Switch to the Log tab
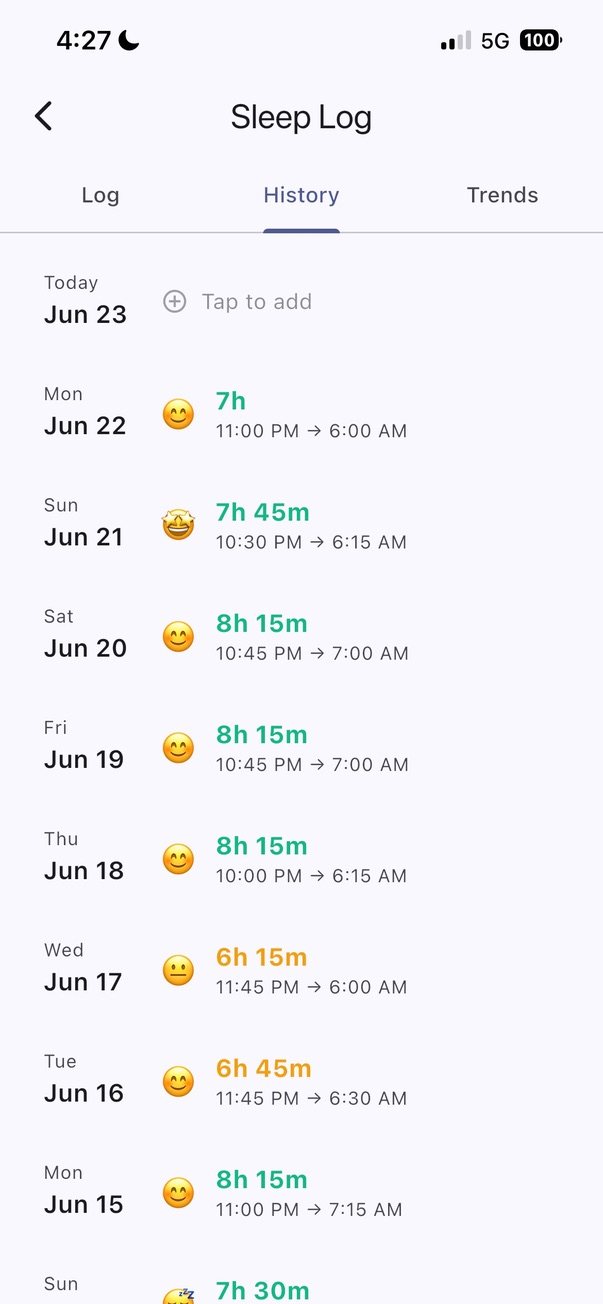603x1304 pixels. (100, 195)
